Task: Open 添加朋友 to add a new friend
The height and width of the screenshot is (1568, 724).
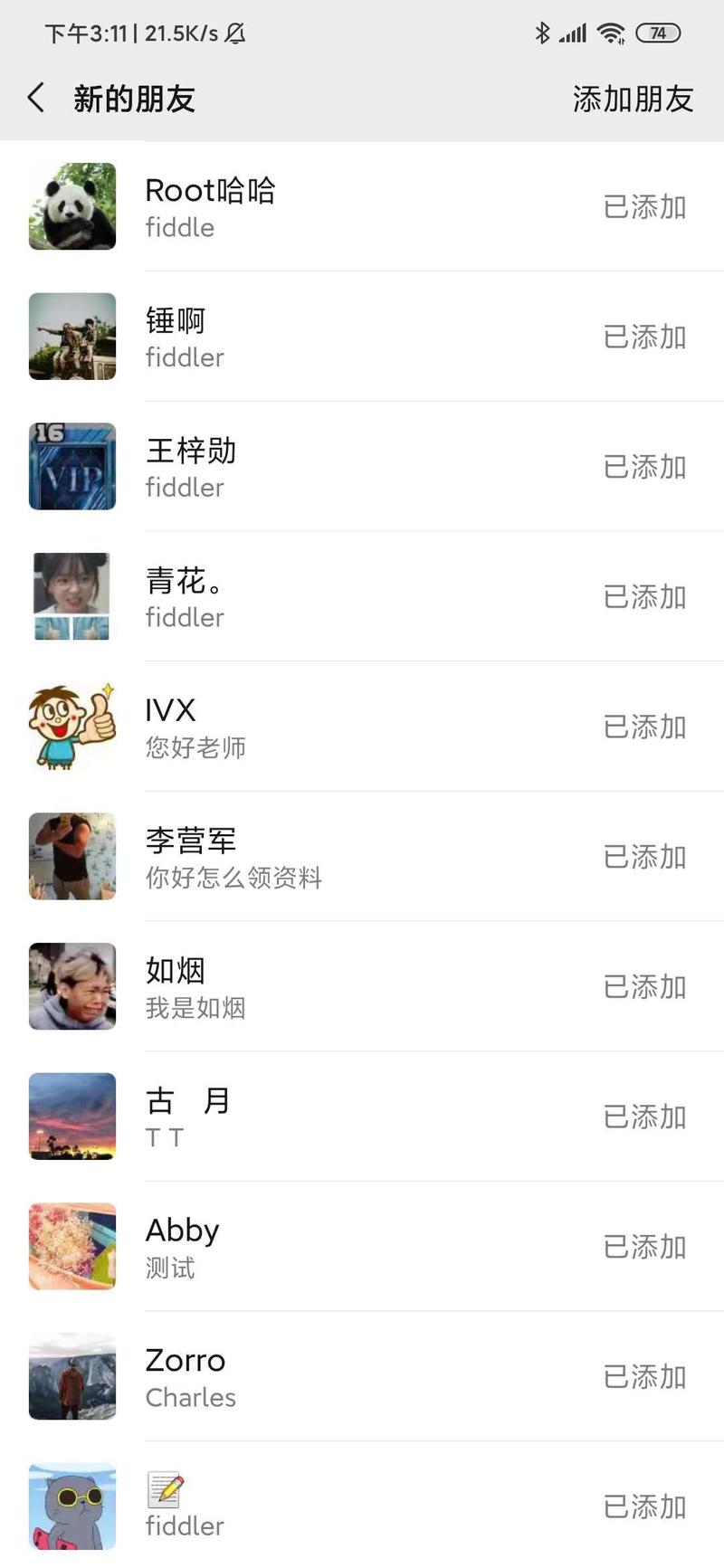Action: (633, 98)
